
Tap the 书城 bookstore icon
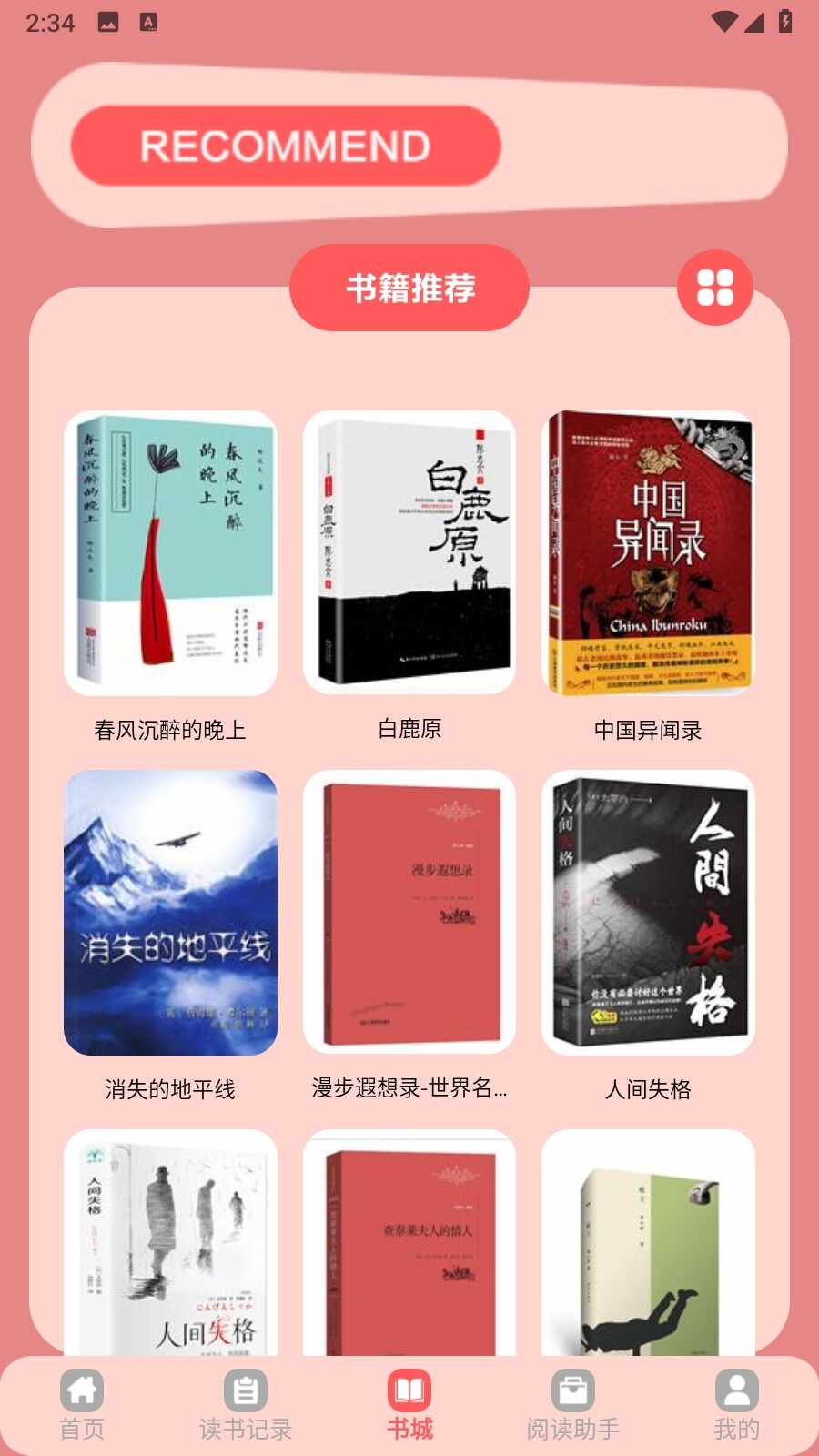(x=409, y=1390)
